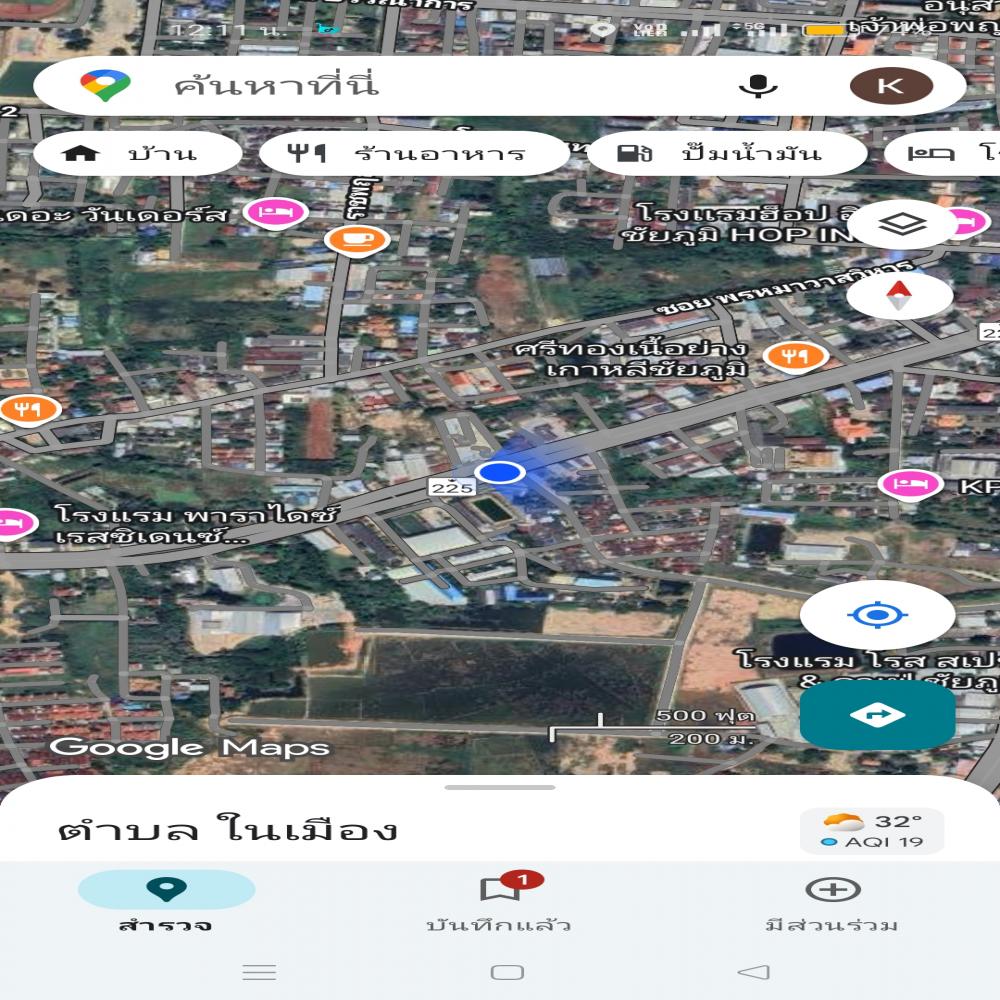Switch to the มีส่วนร่วม (Contribute) tab
The image size is (1000, 1000).
(x=832, y=902)
